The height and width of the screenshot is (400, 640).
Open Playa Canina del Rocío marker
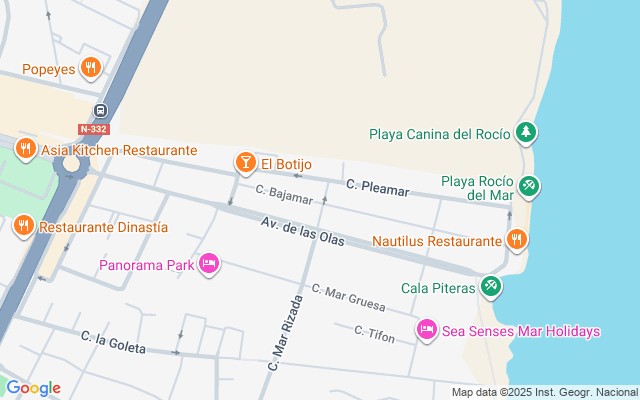click(x=526, y=133)
